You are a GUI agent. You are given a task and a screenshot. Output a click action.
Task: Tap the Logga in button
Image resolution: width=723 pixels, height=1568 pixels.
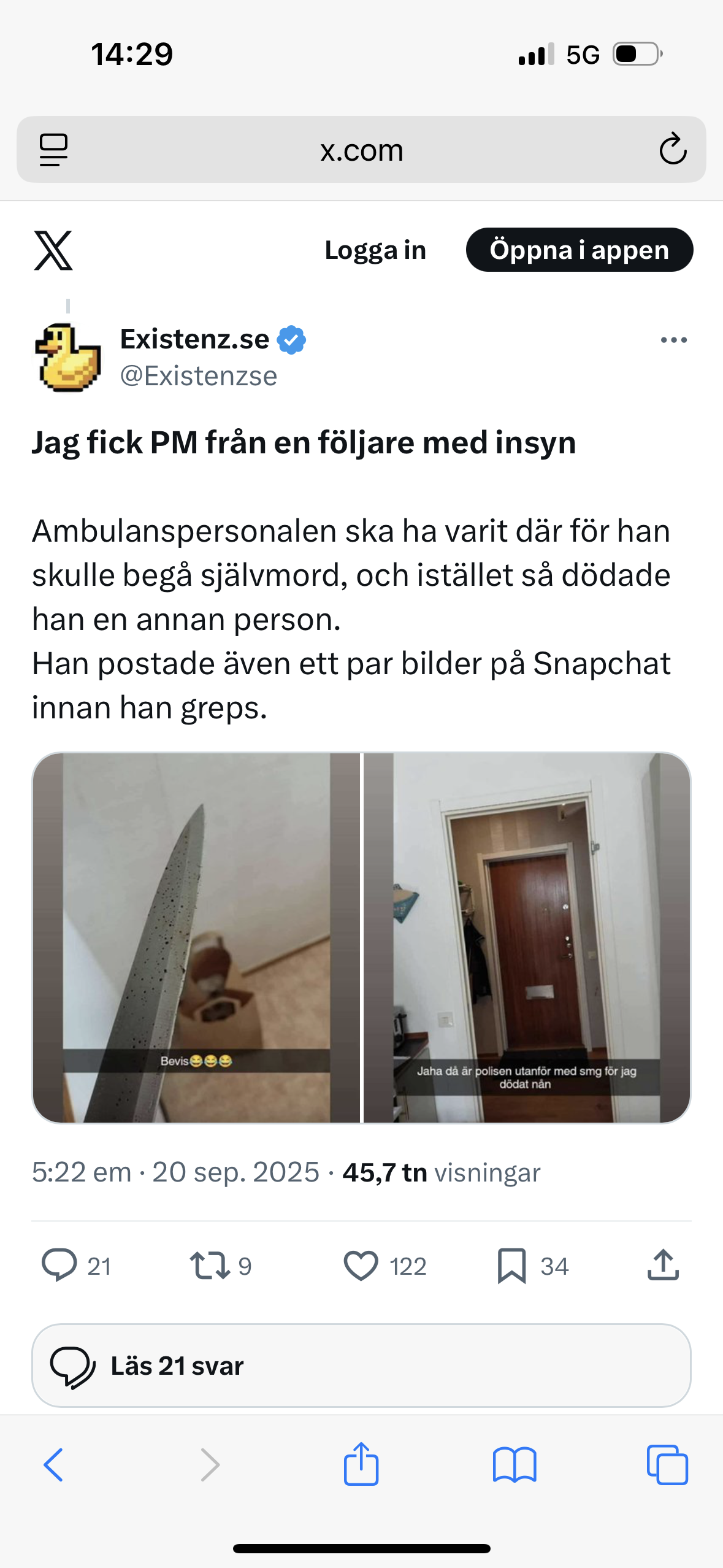click(375, 250)
